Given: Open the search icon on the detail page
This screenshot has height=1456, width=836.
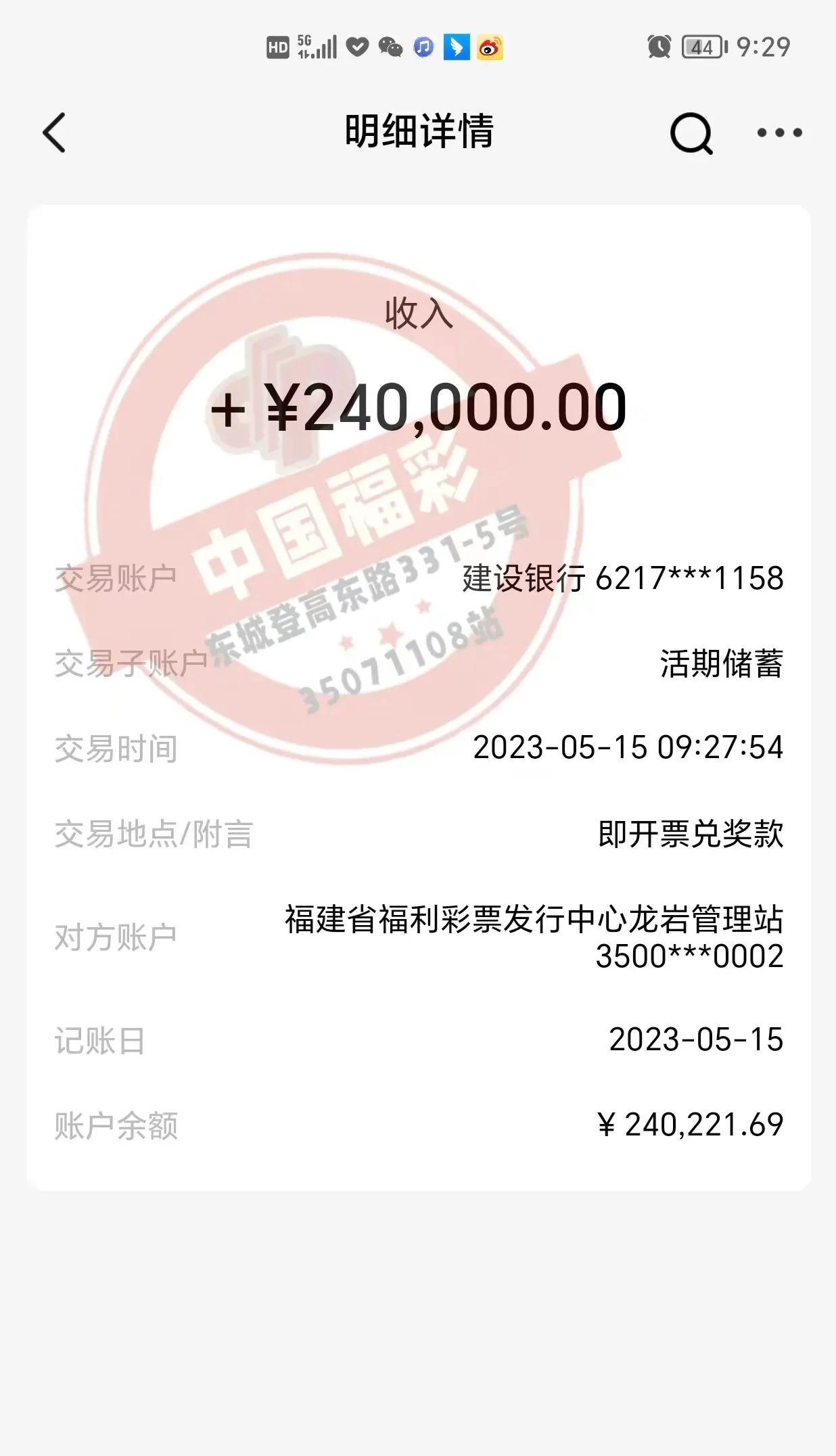Looking at the screenshot, I should coord(691,131).
